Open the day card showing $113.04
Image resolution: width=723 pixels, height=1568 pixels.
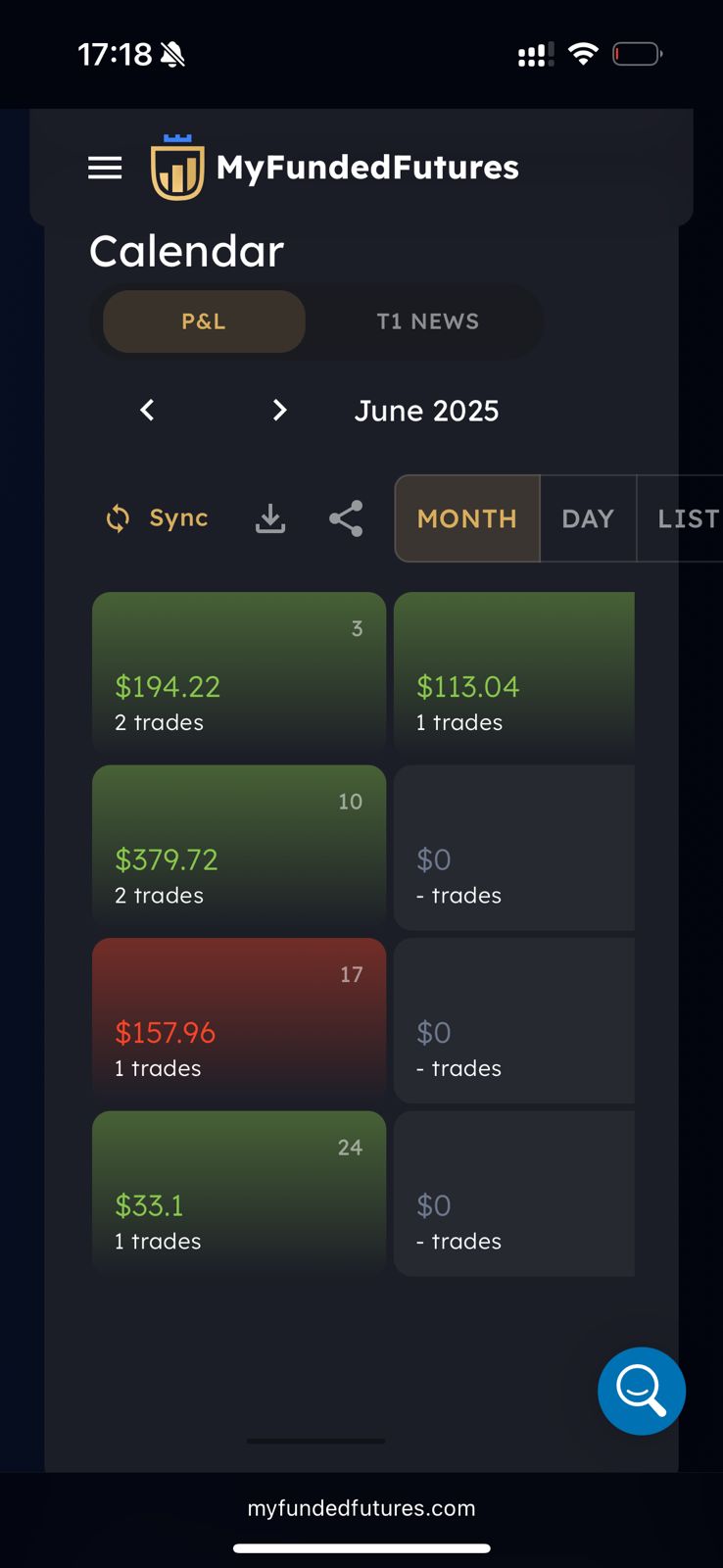pos(513,672)
